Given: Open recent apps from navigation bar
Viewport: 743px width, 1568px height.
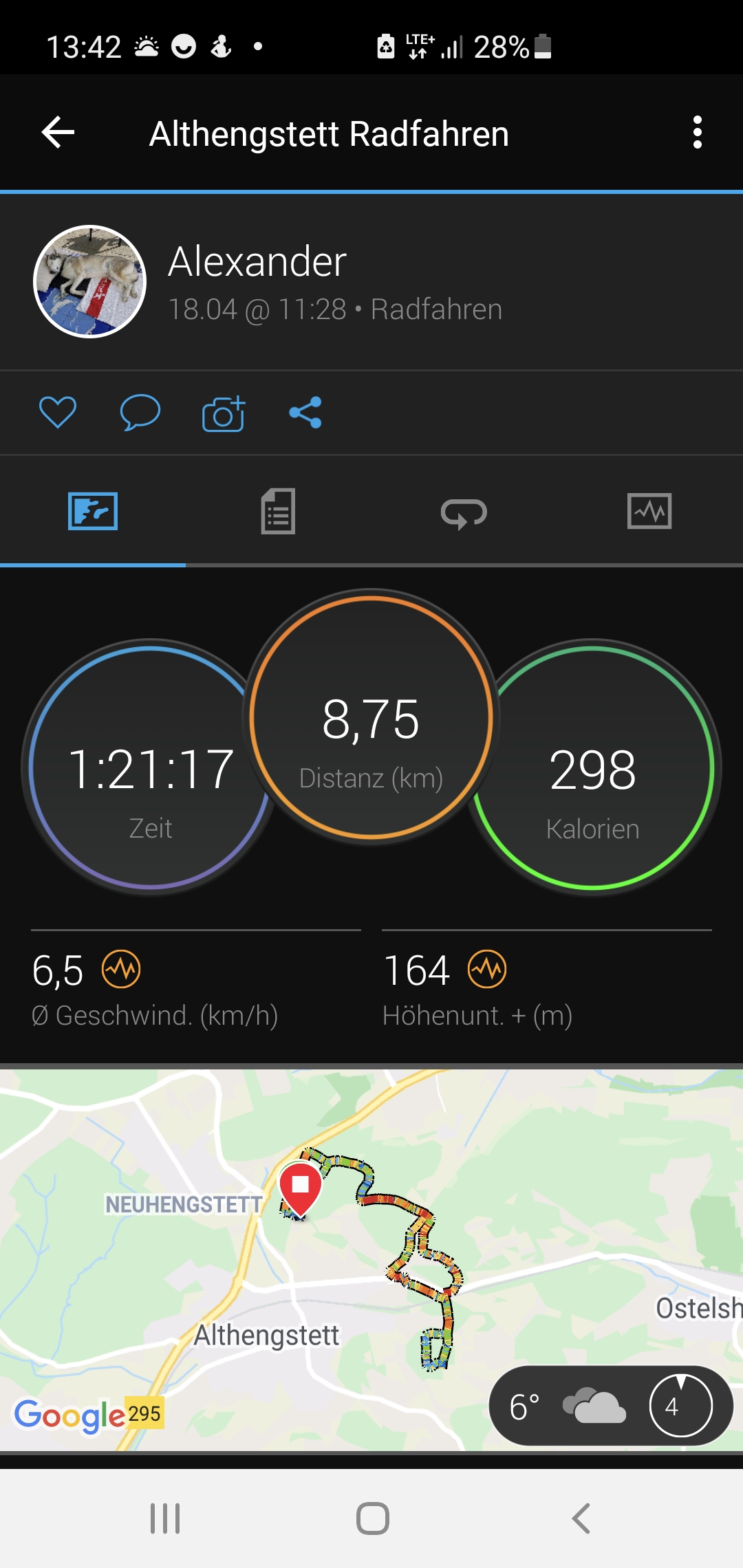Looking at the screenshot, I should click(165, 1518).
